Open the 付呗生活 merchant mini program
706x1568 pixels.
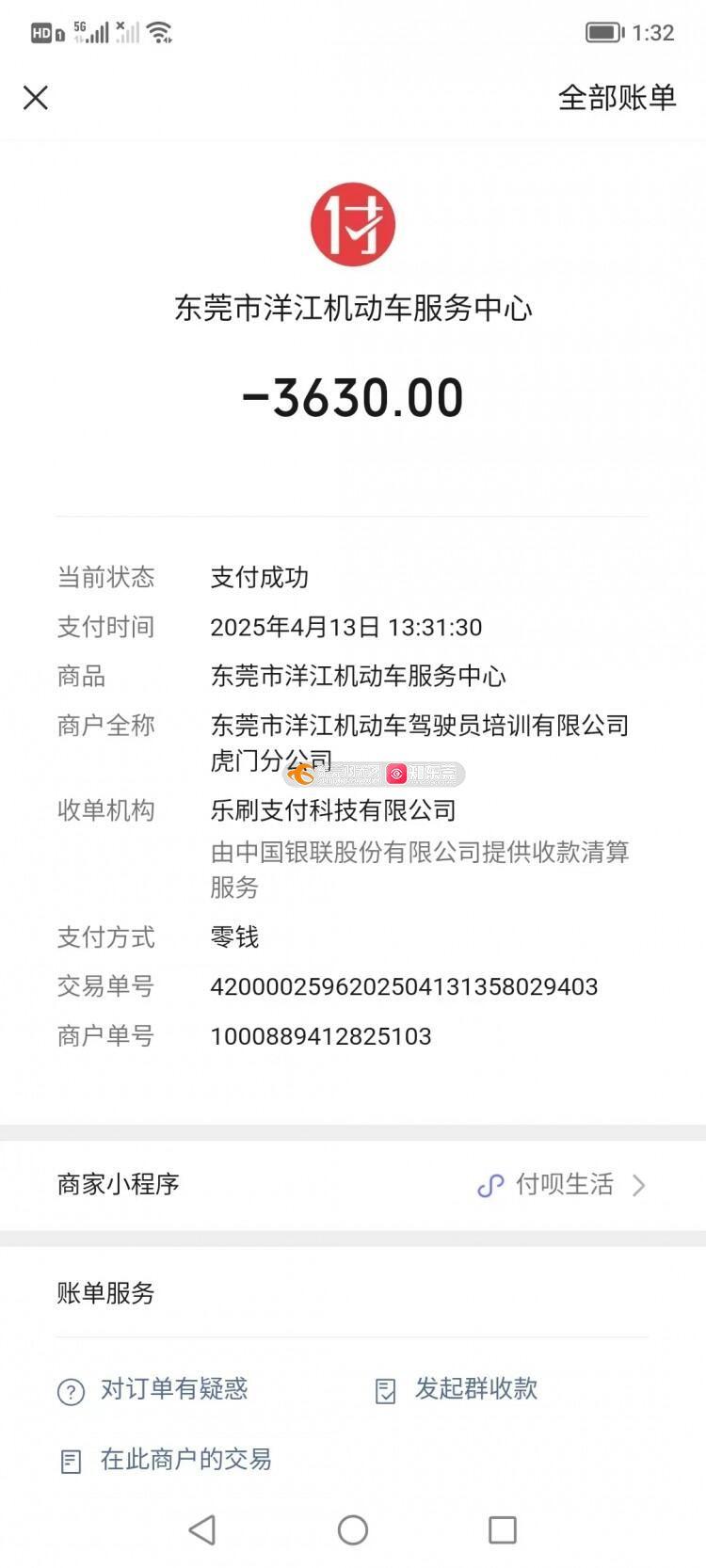click(x=563, y=1184)
